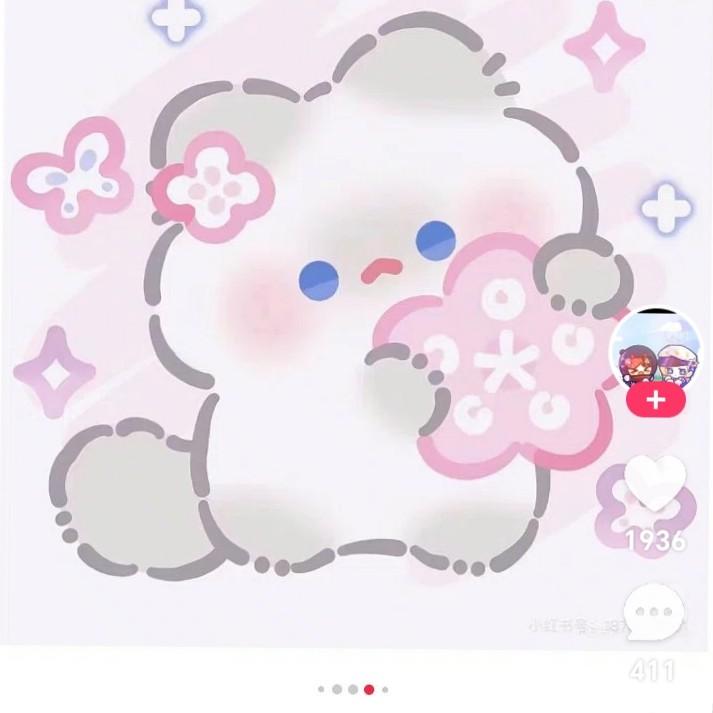Open the creator's profile avatar
Image resolution: width=713 pixels, height=713 pixels.
[x=655, y=352]
